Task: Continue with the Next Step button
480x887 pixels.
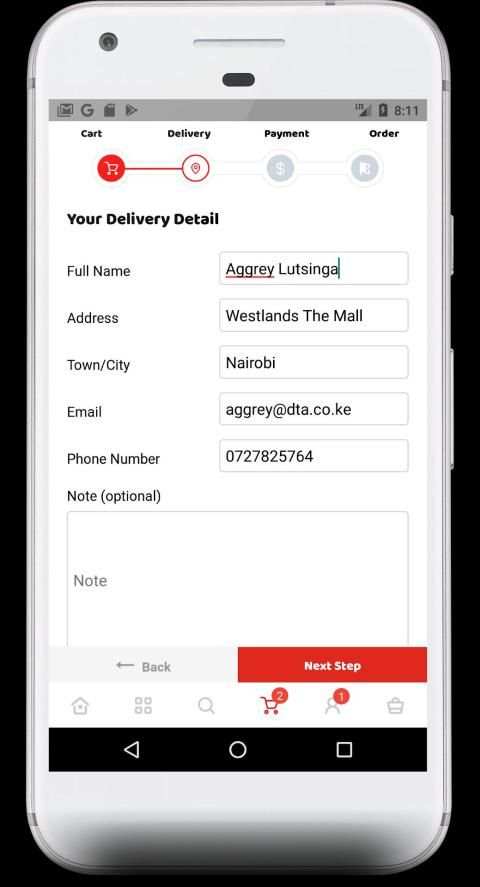Action: [x=332, y=665]
